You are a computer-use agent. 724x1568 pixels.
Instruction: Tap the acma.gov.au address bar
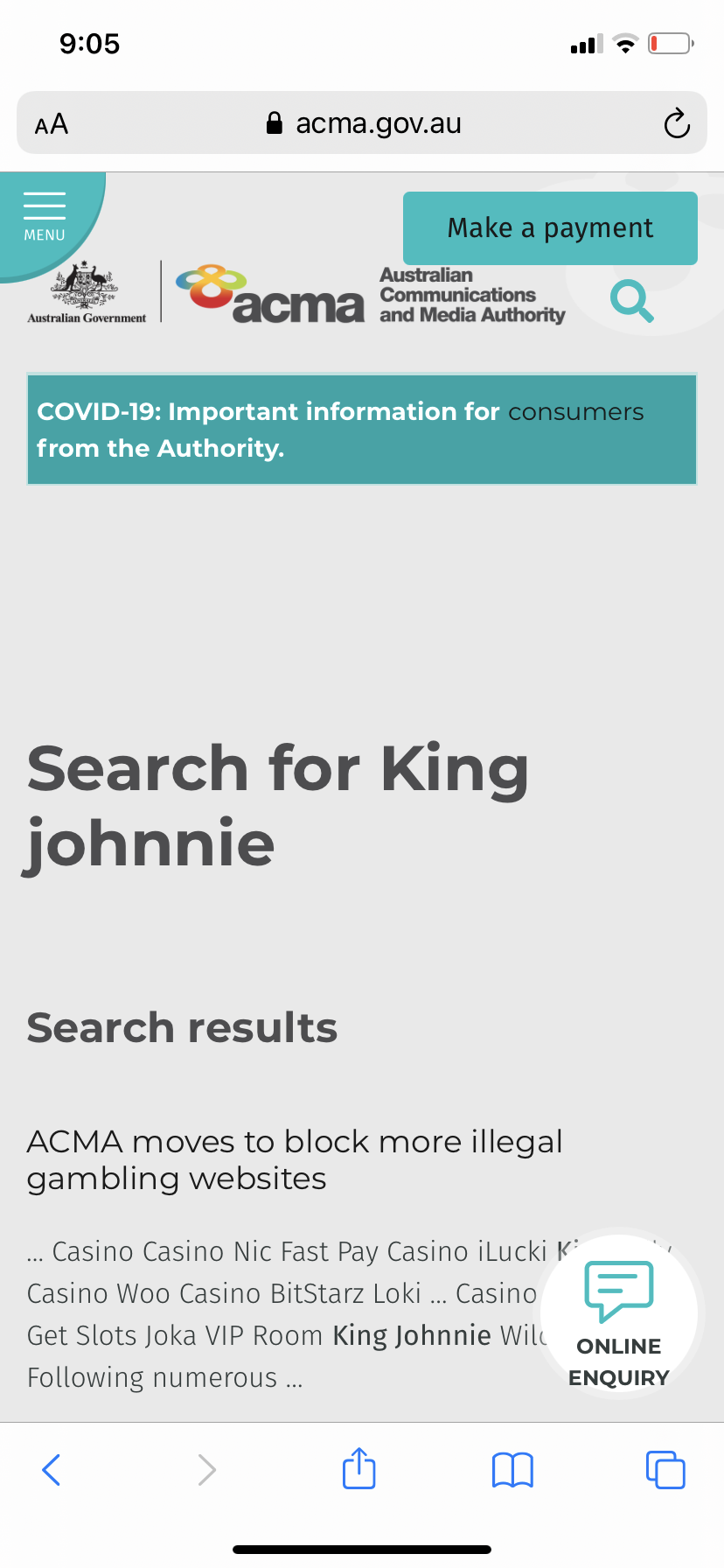[362, 123]
